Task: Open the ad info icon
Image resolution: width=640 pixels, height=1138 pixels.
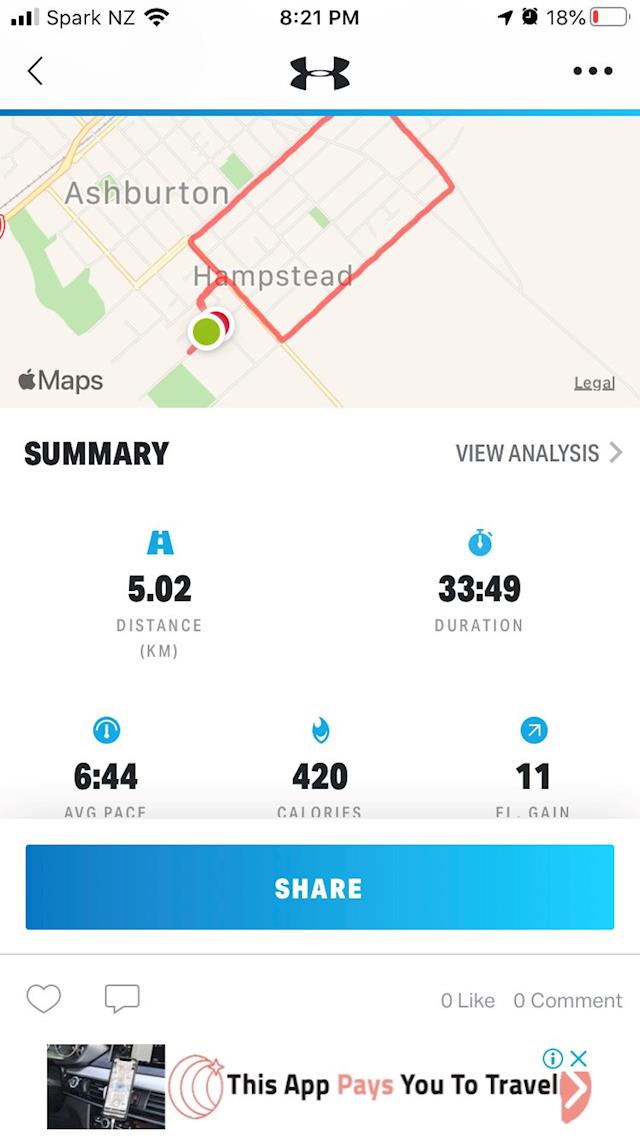Action: tap(552, 1058)
